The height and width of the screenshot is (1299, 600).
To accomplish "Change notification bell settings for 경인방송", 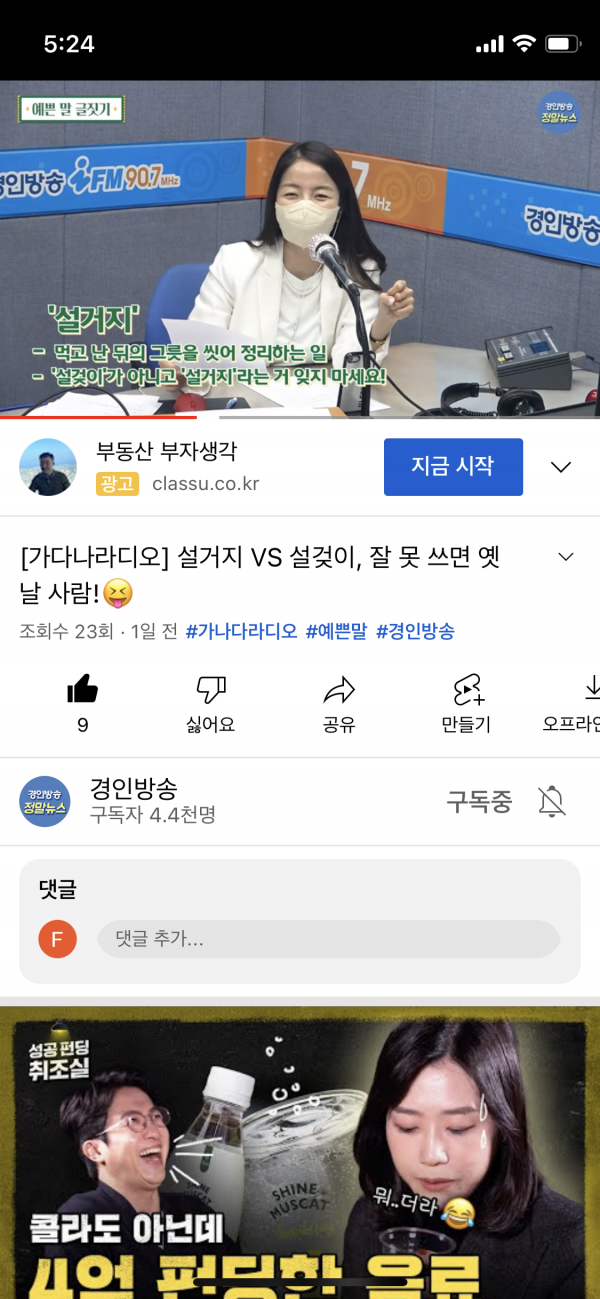I will point(551,801).
